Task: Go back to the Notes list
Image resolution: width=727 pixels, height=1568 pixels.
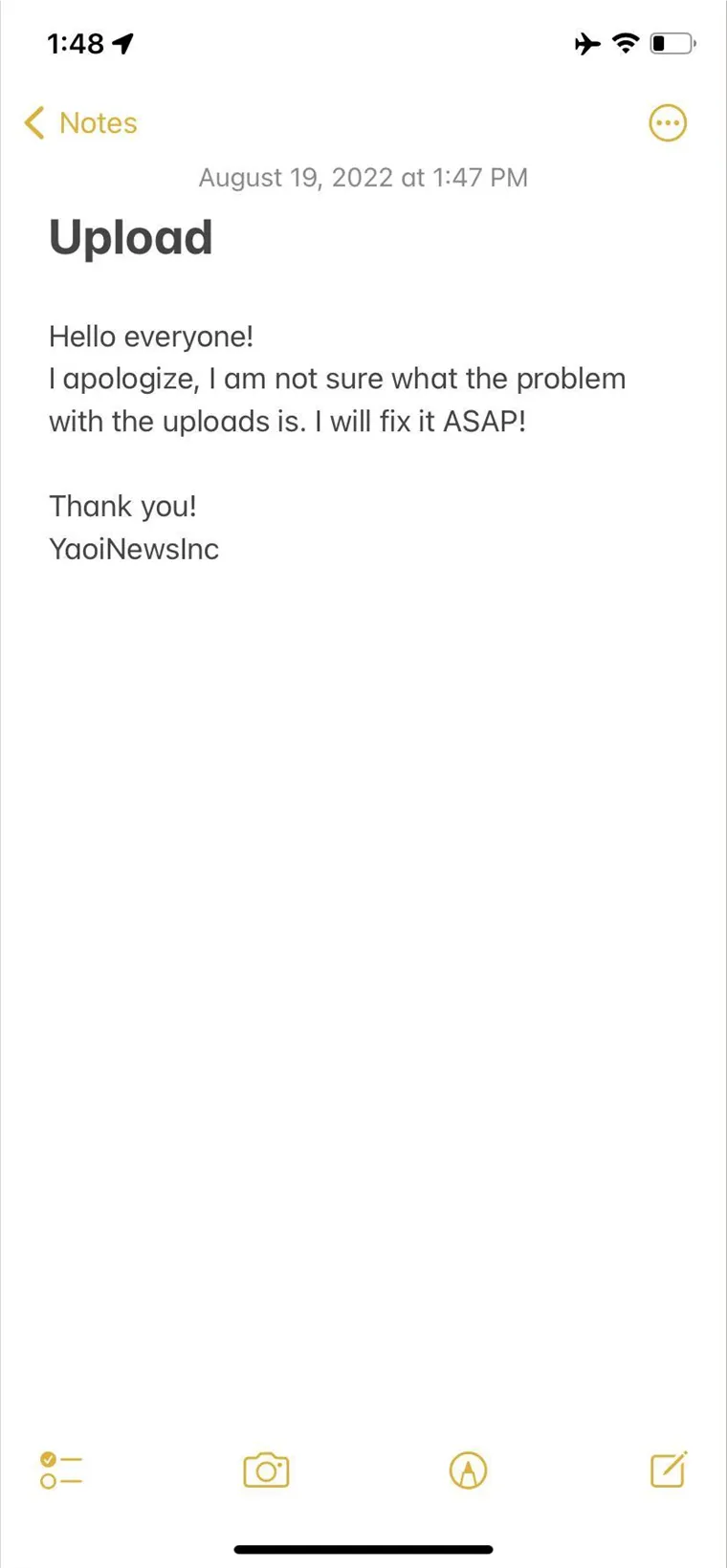Action: (80, 123)
